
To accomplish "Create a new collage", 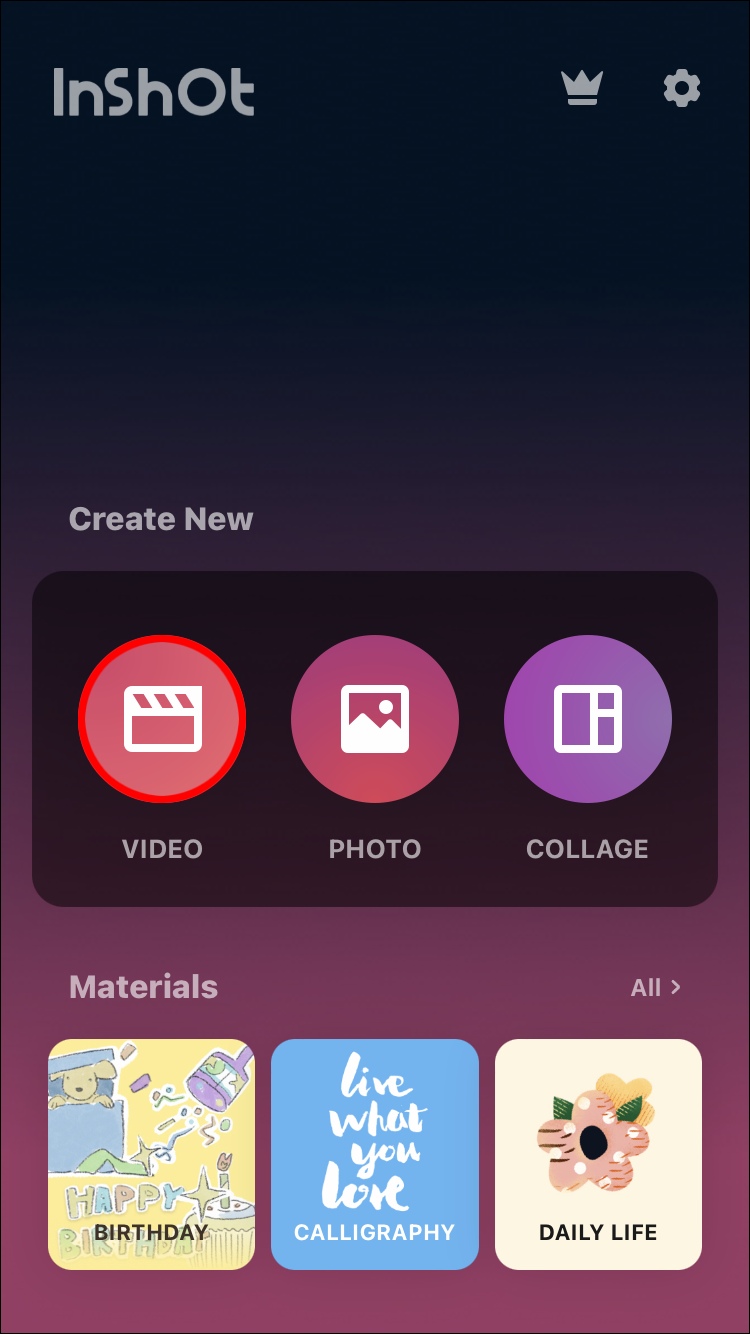I will 588,719.
